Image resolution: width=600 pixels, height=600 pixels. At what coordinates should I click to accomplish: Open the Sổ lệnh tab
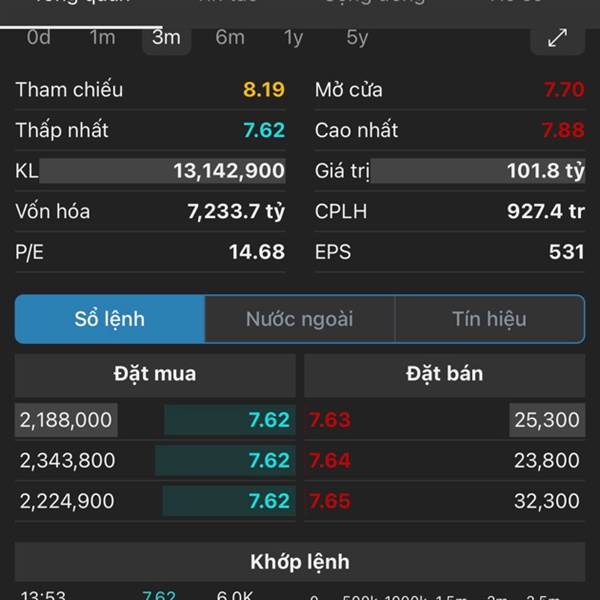tap(110, 319)
